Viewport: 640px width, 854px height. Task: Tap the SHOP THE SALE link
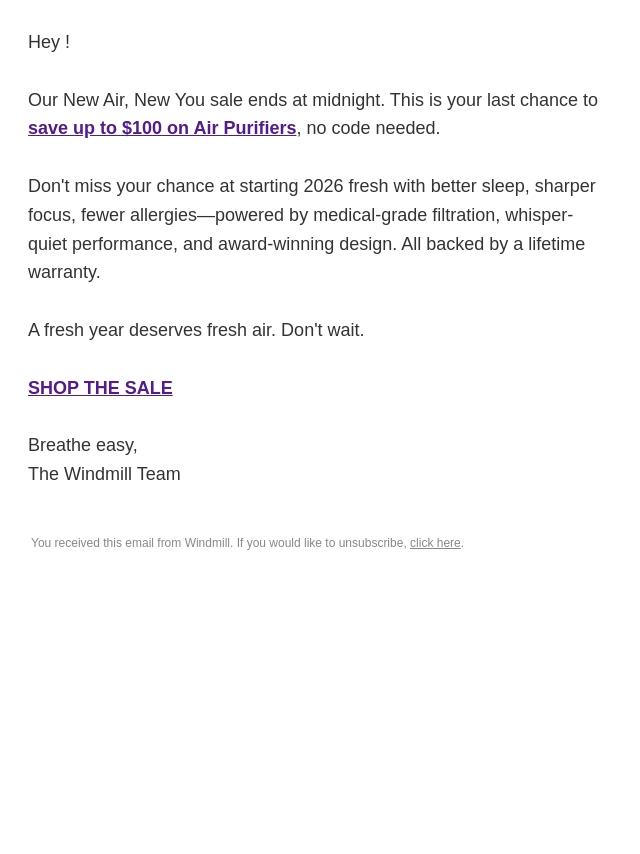tap(100, 388)
